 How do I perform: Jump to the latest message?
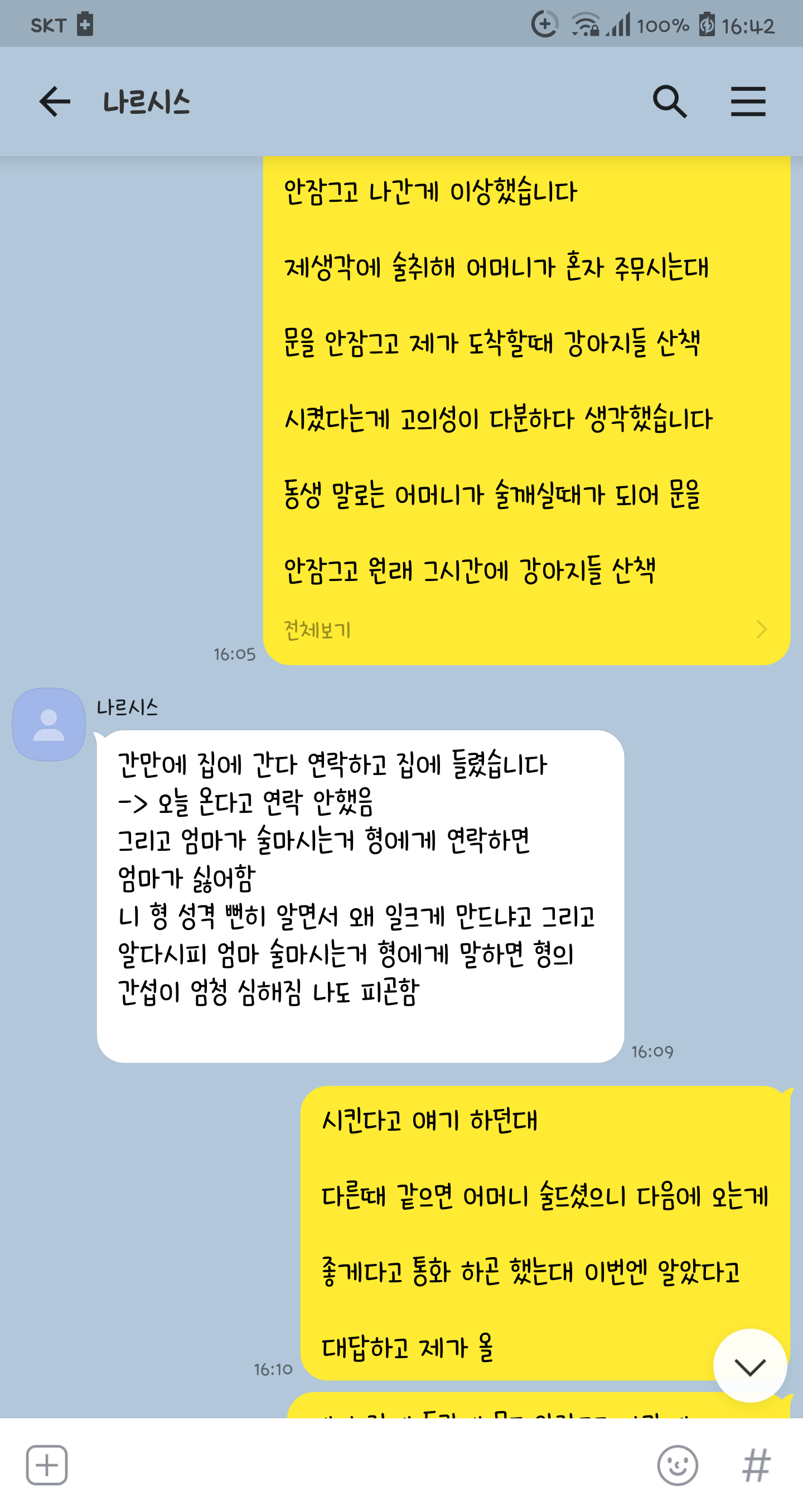[x=749, y=1366]
